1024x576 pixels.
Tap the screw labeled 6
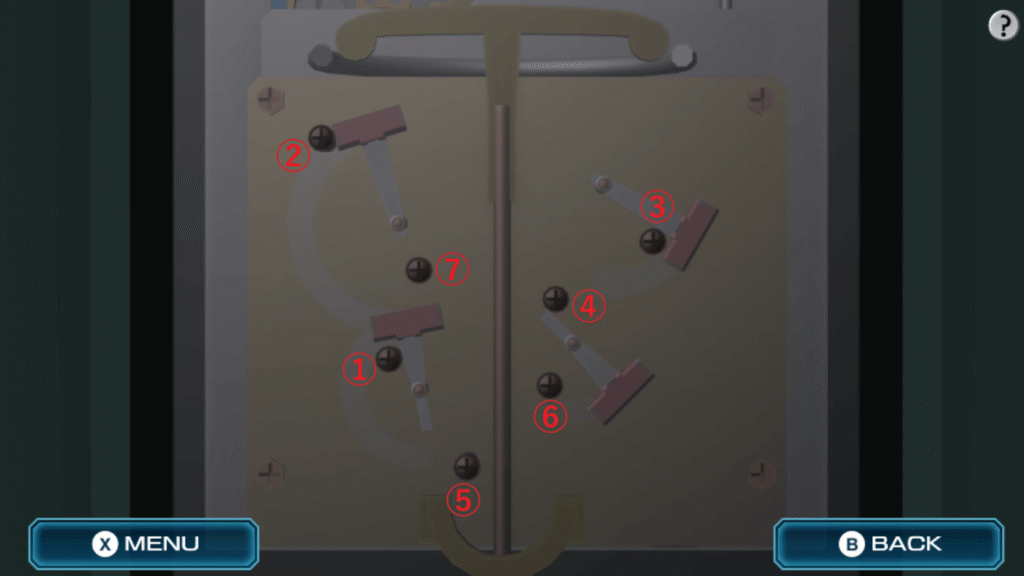click(549, 384)
